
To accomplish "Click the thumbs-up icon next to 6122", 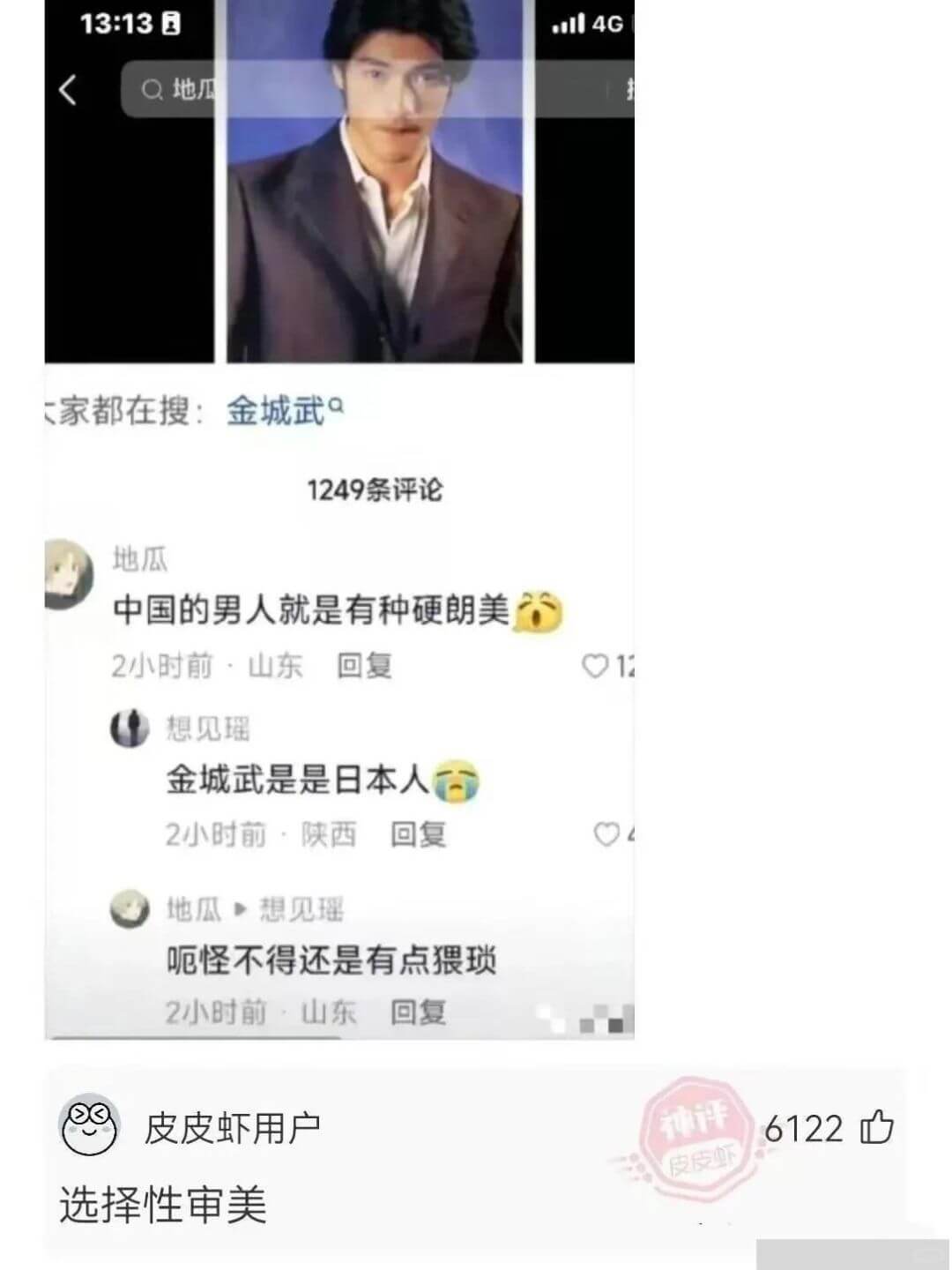I will point(878,1126).
